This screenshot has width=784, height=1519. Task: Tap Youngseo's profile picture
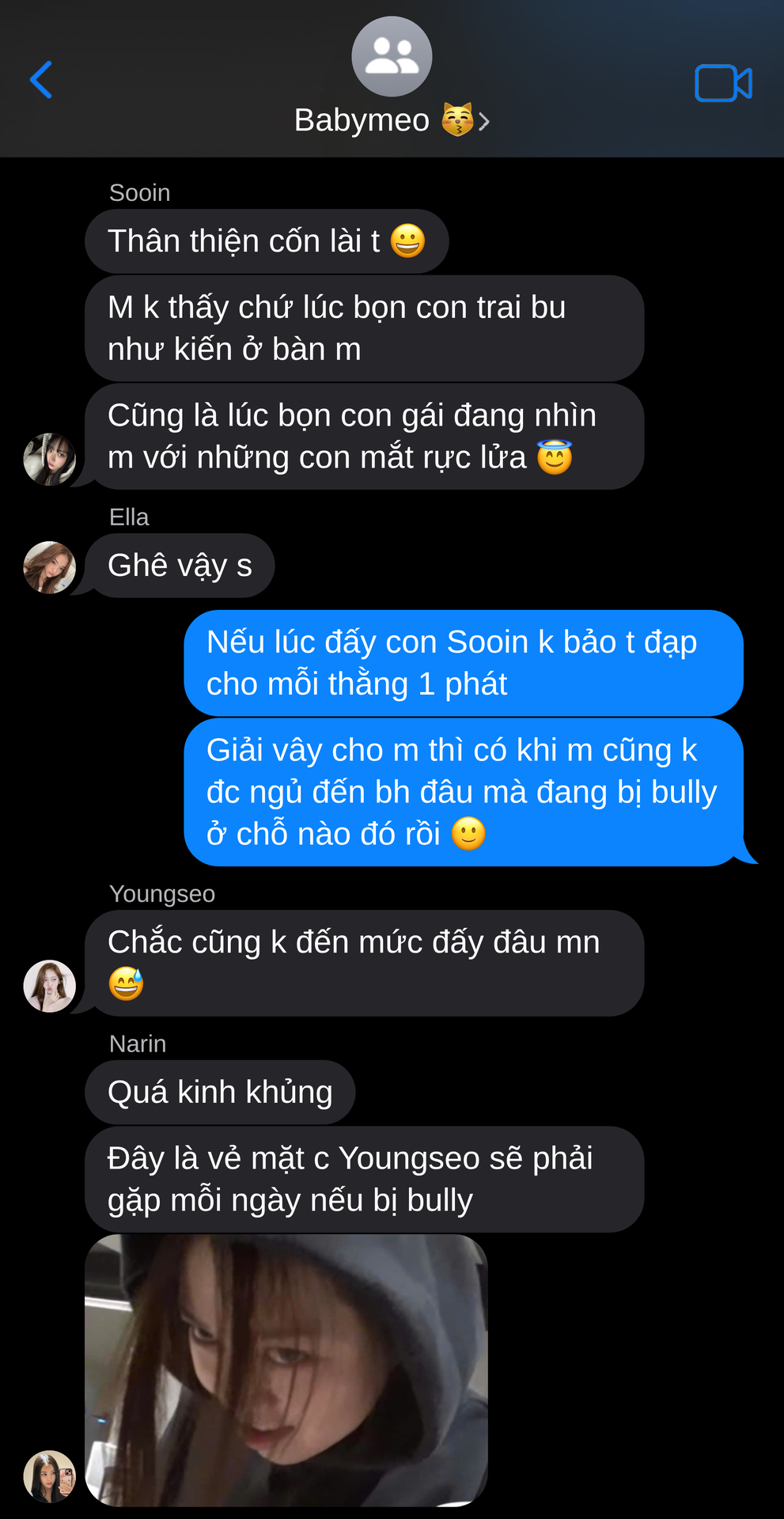tap(50, 986)
